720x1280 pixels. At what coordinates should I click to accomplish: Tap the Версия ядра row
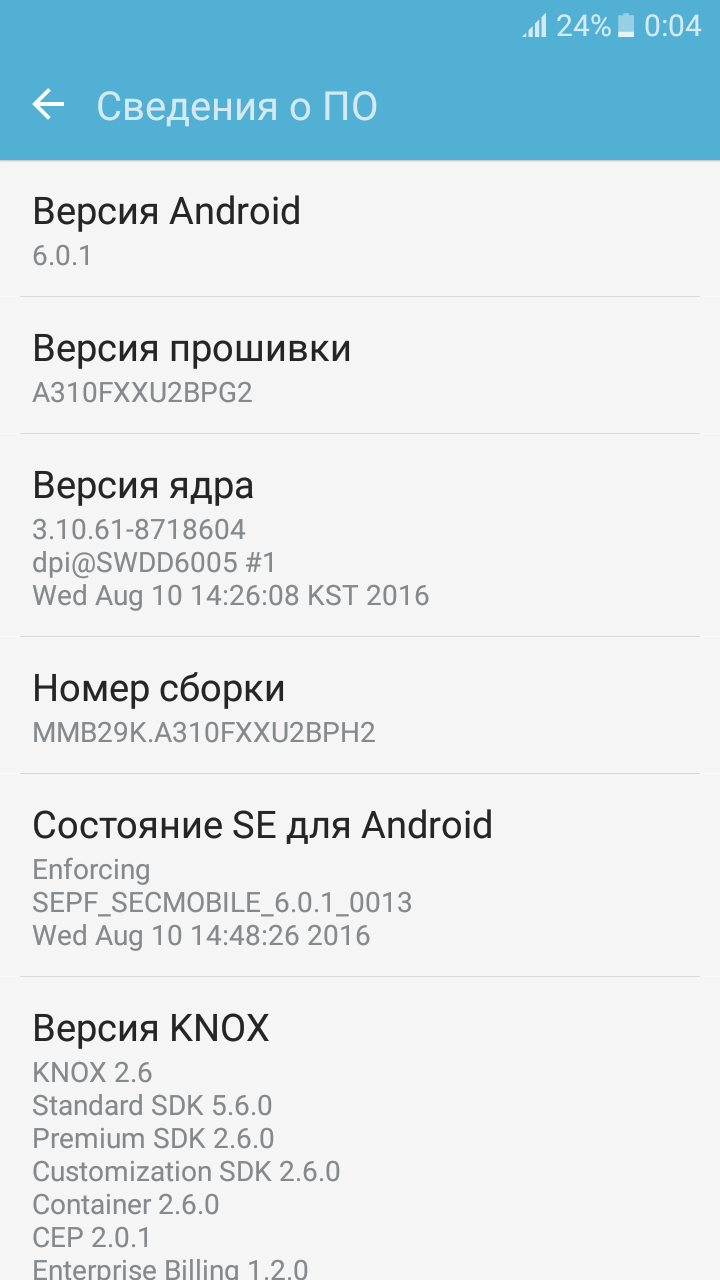(x=360, y=536)
